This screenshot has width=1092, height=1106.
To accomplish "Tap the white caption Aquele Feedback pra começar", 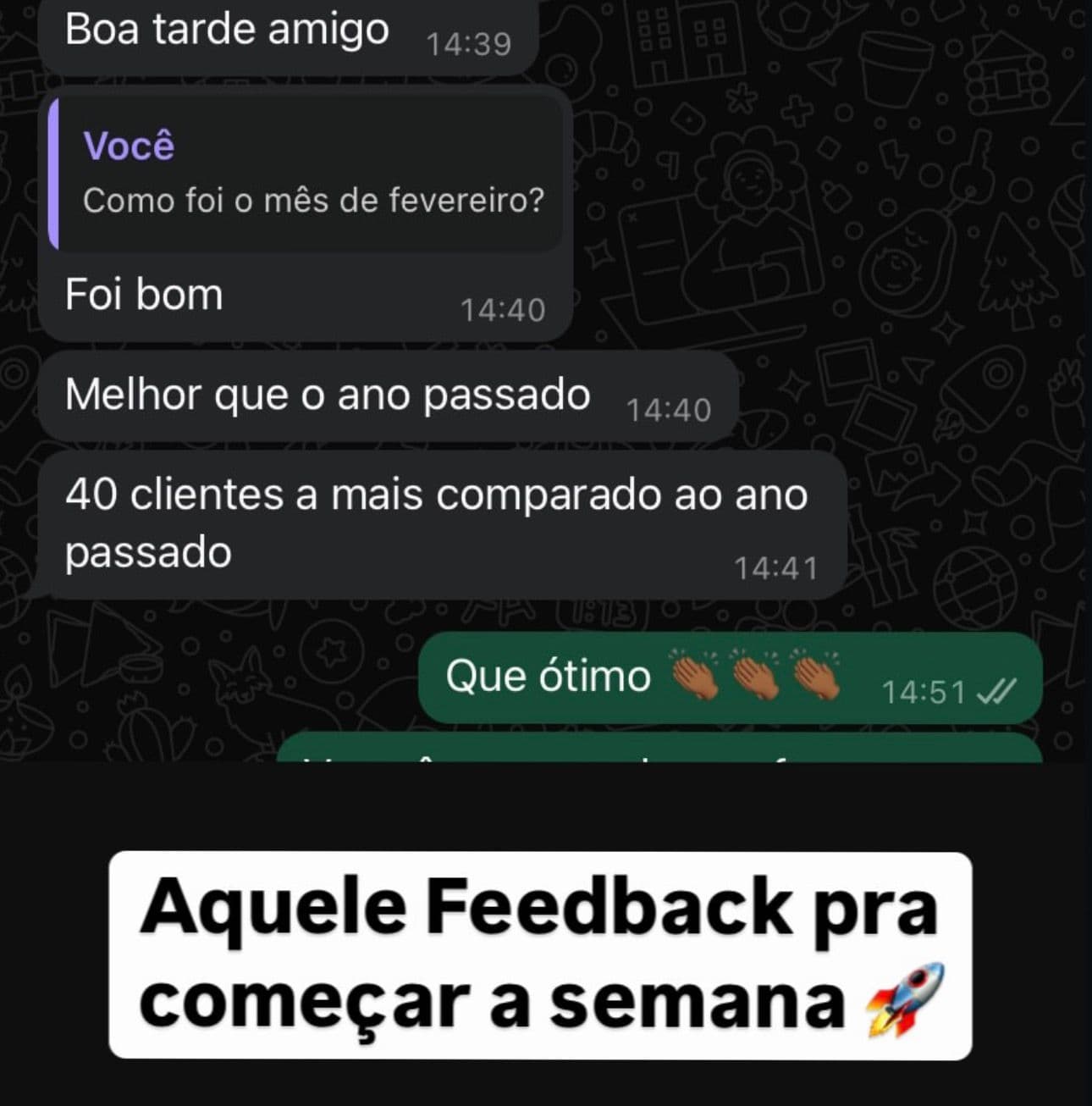I will tap(542, 957).
